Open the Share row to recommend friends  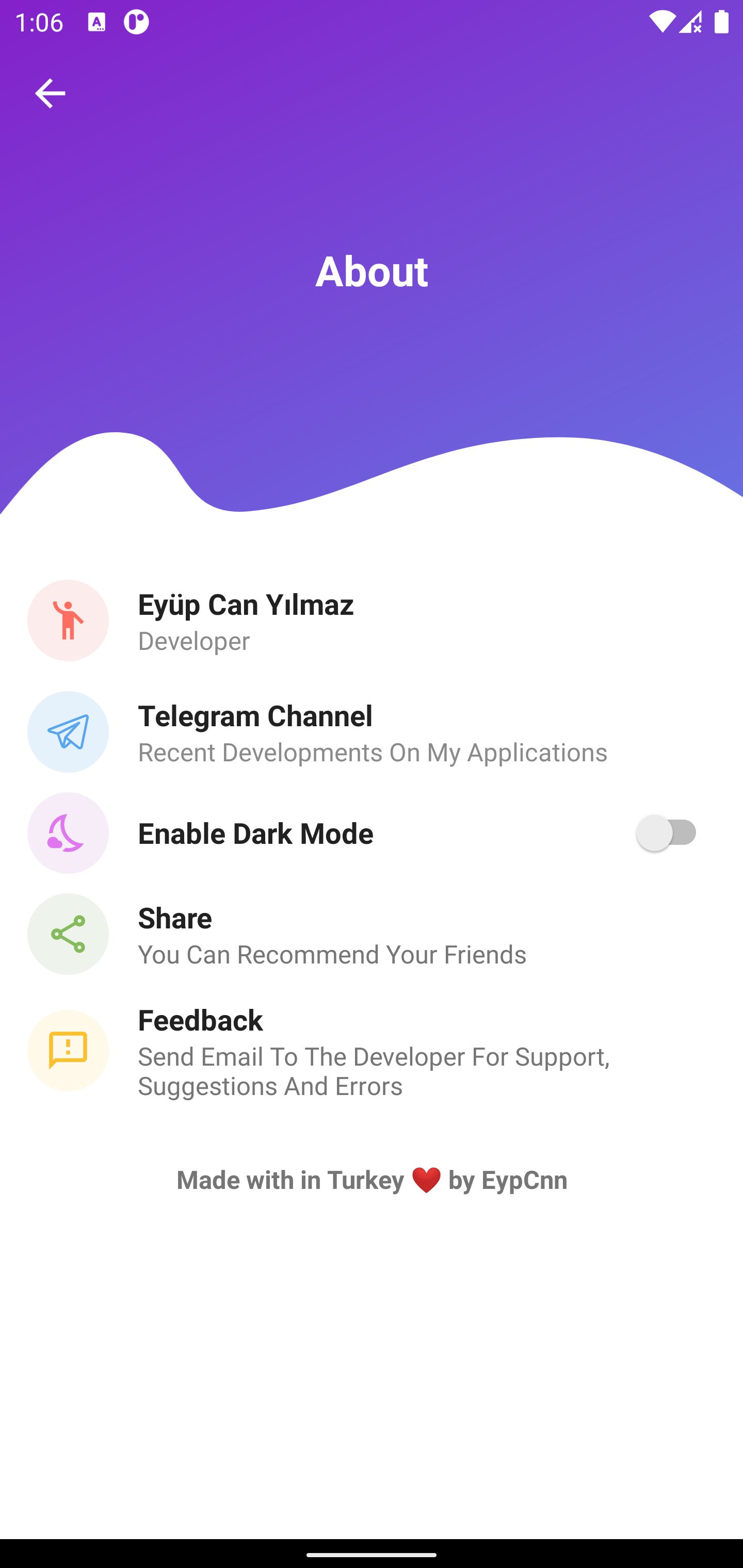tap(372, 934)
